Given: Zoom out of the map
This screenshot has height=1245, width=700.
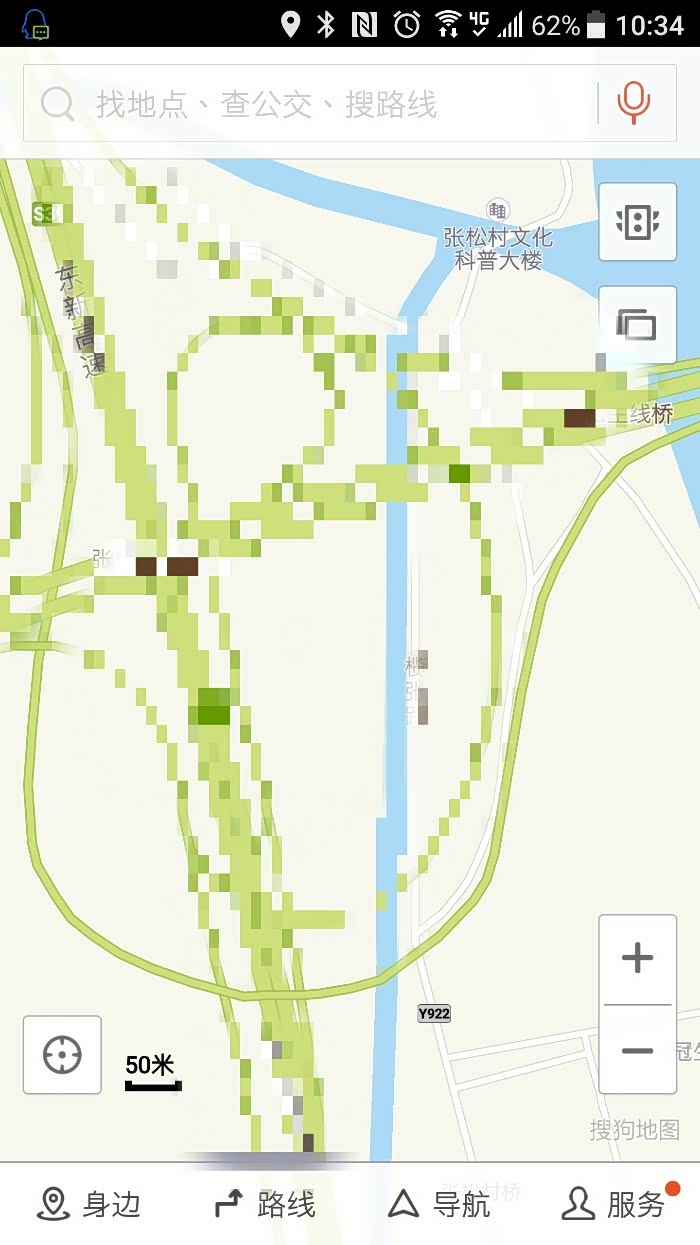Looking at the screenshot, I should (637, 1050).
